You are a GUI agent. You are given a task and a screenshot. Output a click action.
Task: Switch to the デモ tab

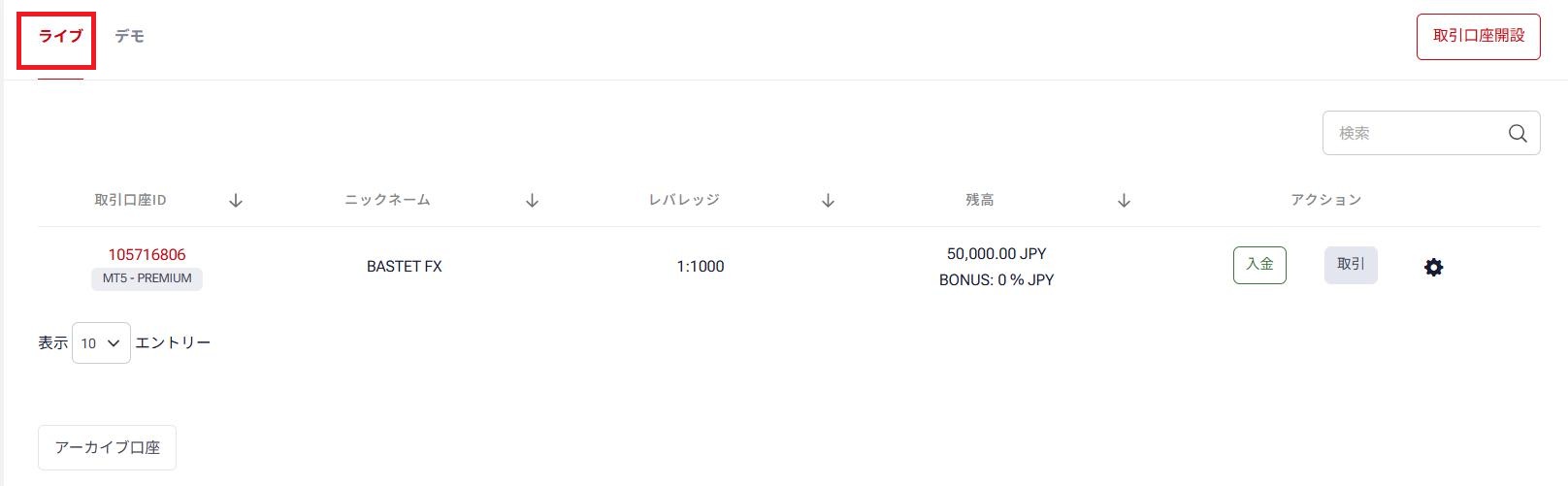(x=129, y=37)
